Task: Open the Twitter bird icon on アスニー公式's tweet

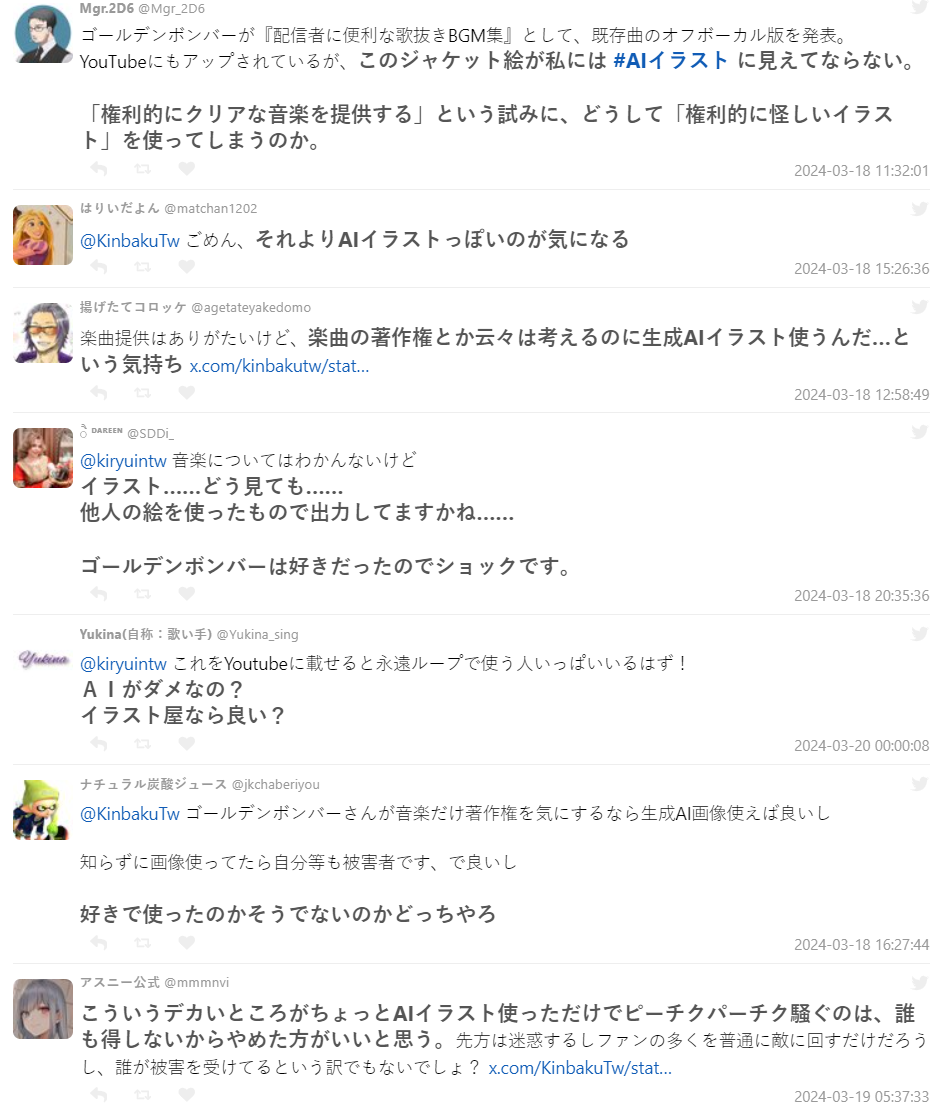Action: click(919, 983)
